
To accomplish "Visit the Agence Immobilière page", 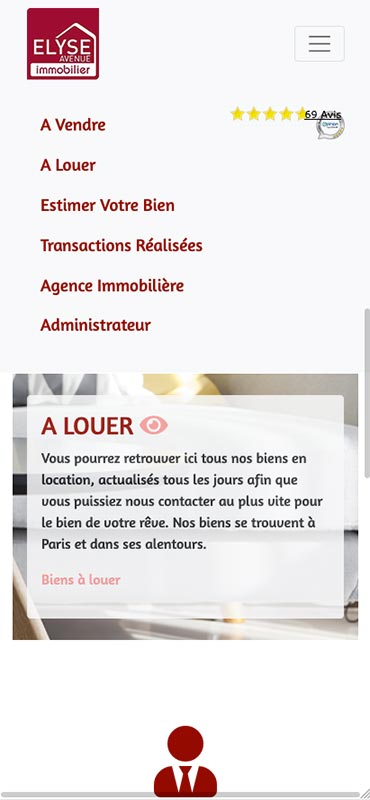I will pos(112,285).
